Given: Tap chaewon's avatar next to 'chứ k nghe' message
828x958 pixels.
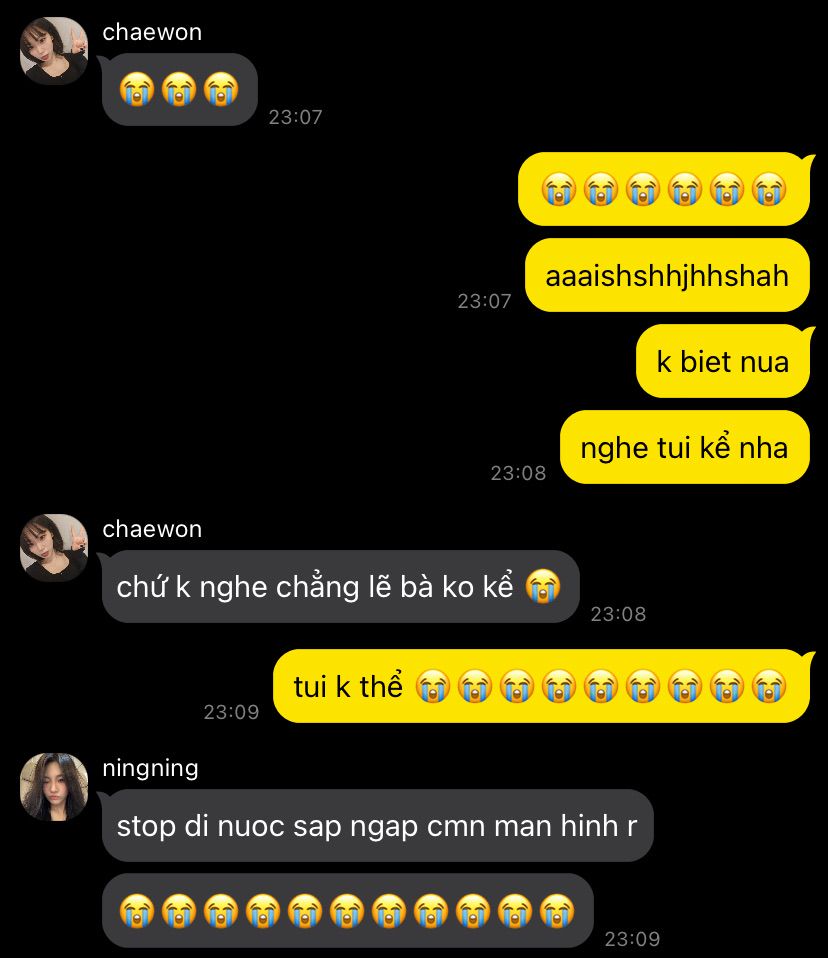Looking at the screenshot, I should (54, 547).
